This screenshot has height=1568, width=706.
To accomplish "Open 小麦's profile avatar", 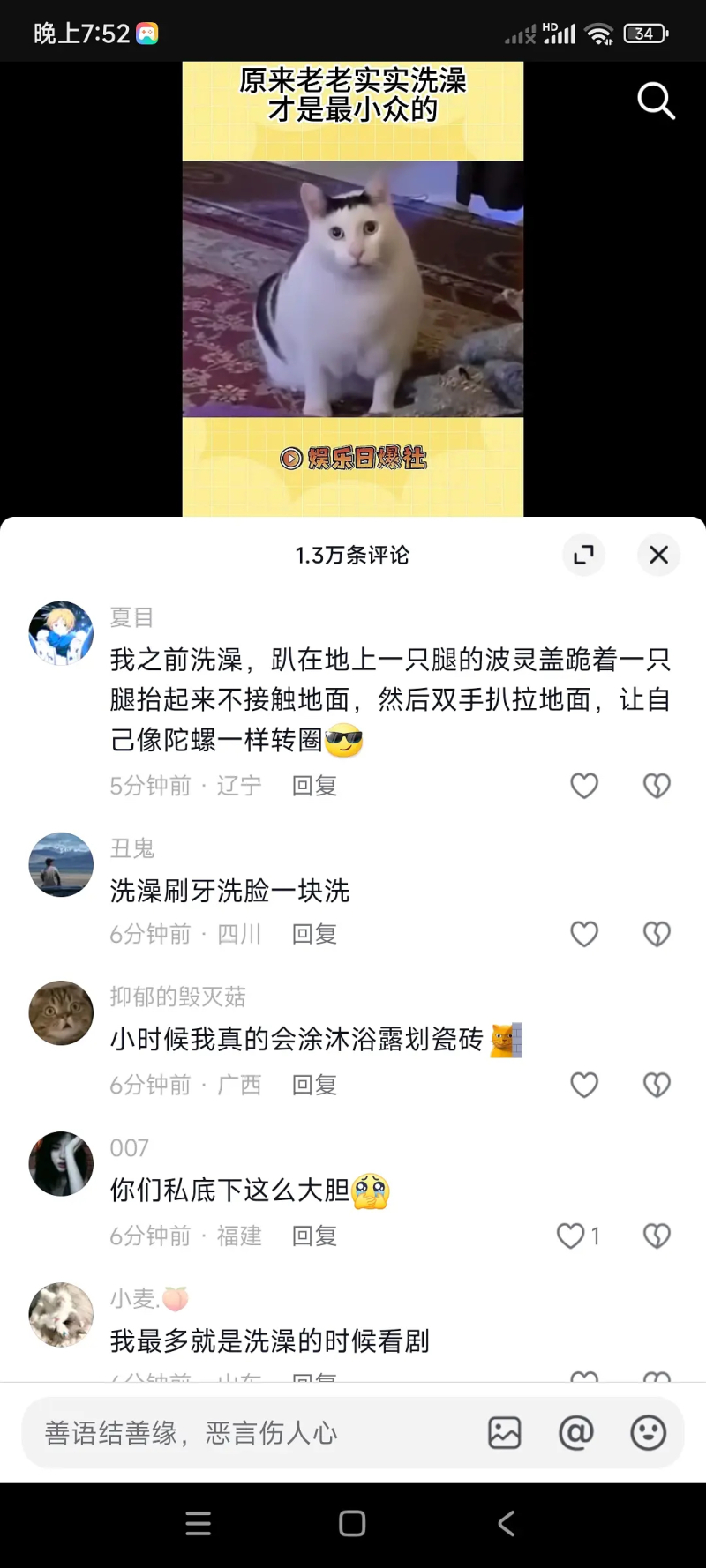I will click(61, 1314).
